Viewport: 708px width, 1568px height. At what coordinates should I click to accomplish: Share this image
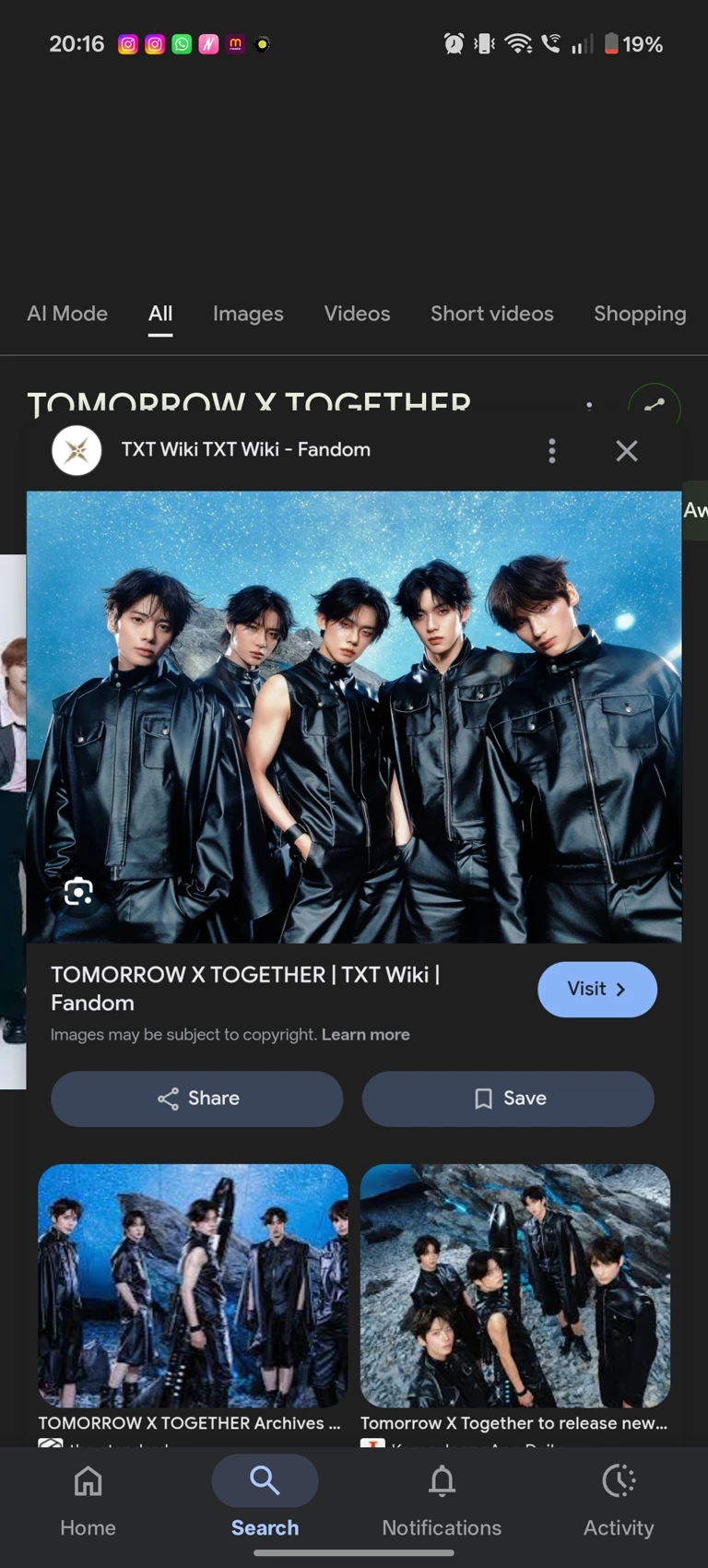(x=197, y=1098)
